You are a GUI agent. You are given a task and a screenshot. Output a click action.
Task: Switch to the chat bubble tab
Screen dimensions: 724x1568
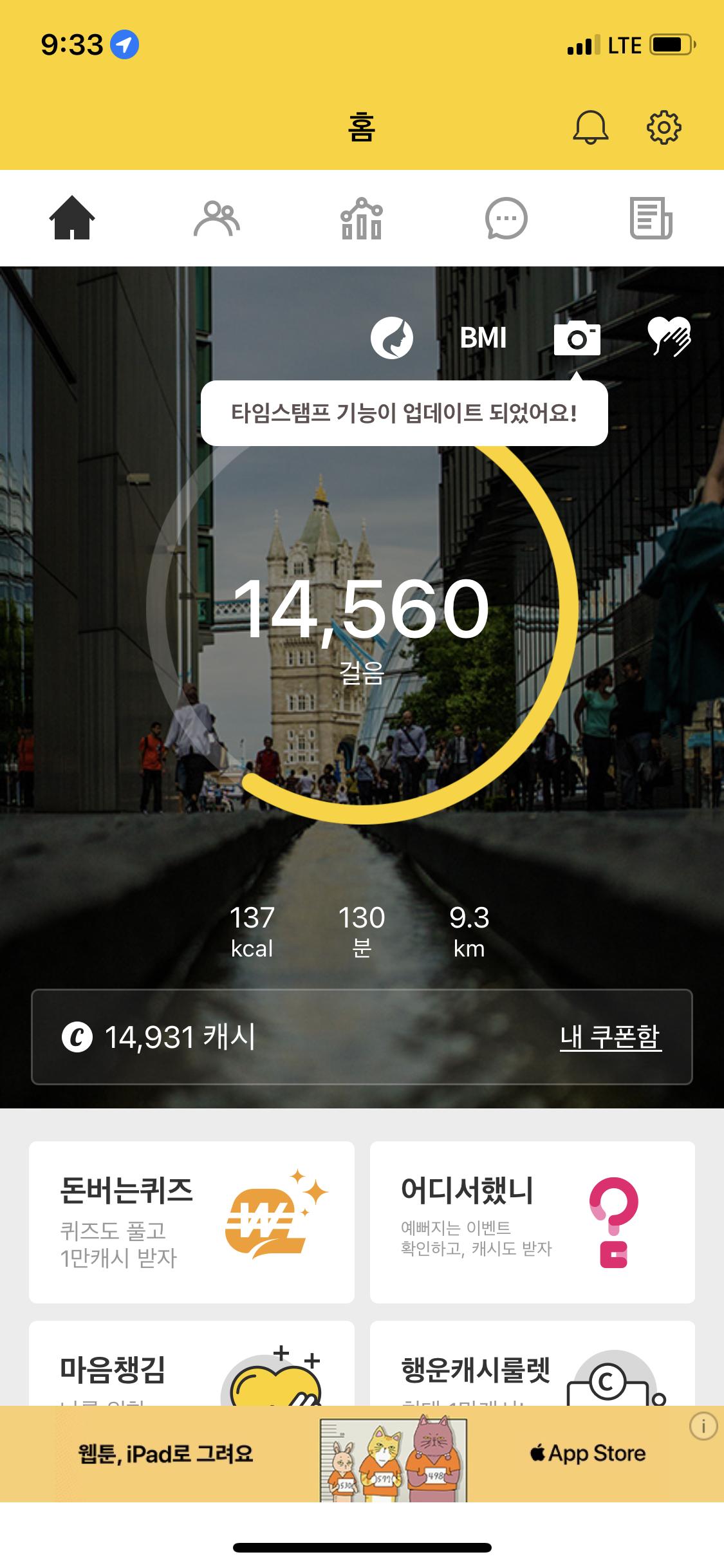pos(506,219)
